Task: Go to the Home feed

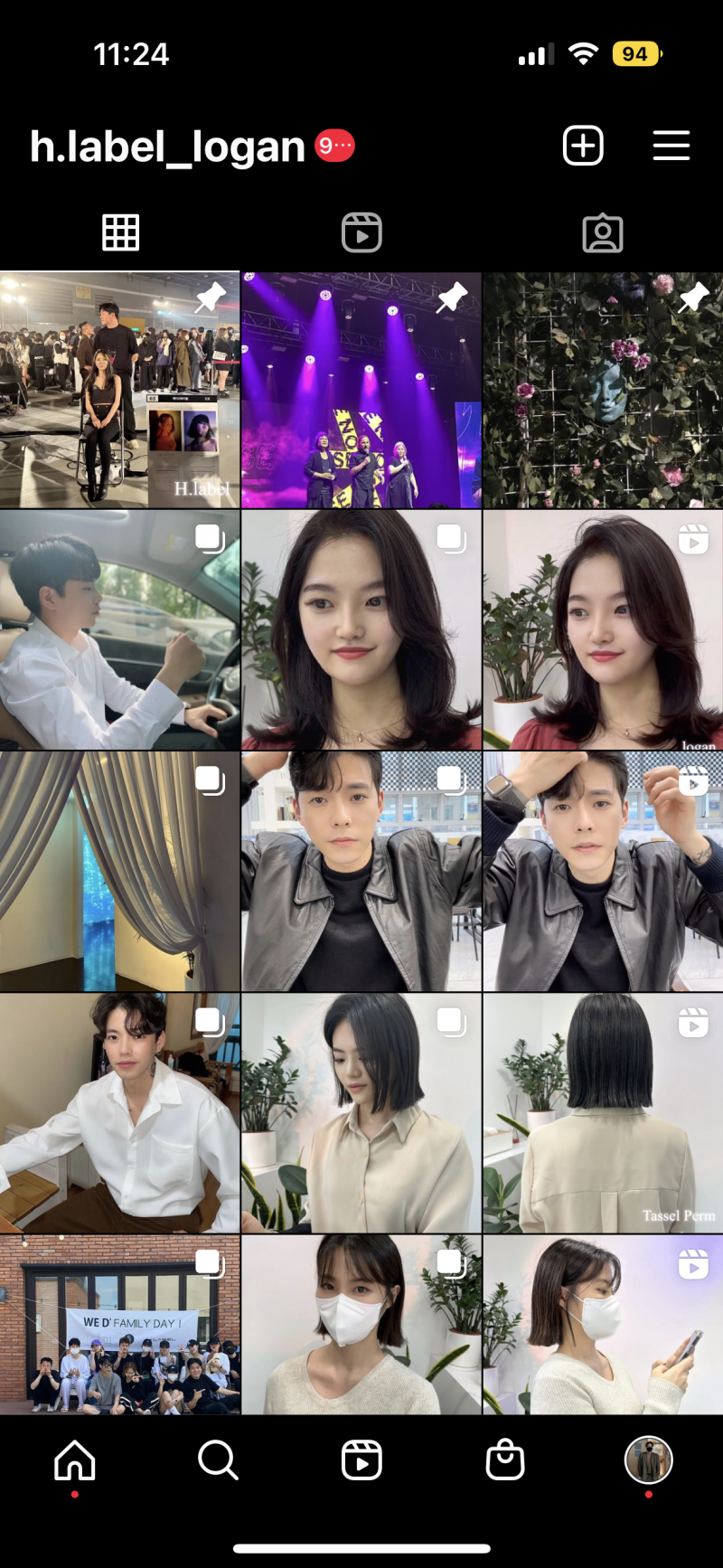Action: pos(74,1460)
